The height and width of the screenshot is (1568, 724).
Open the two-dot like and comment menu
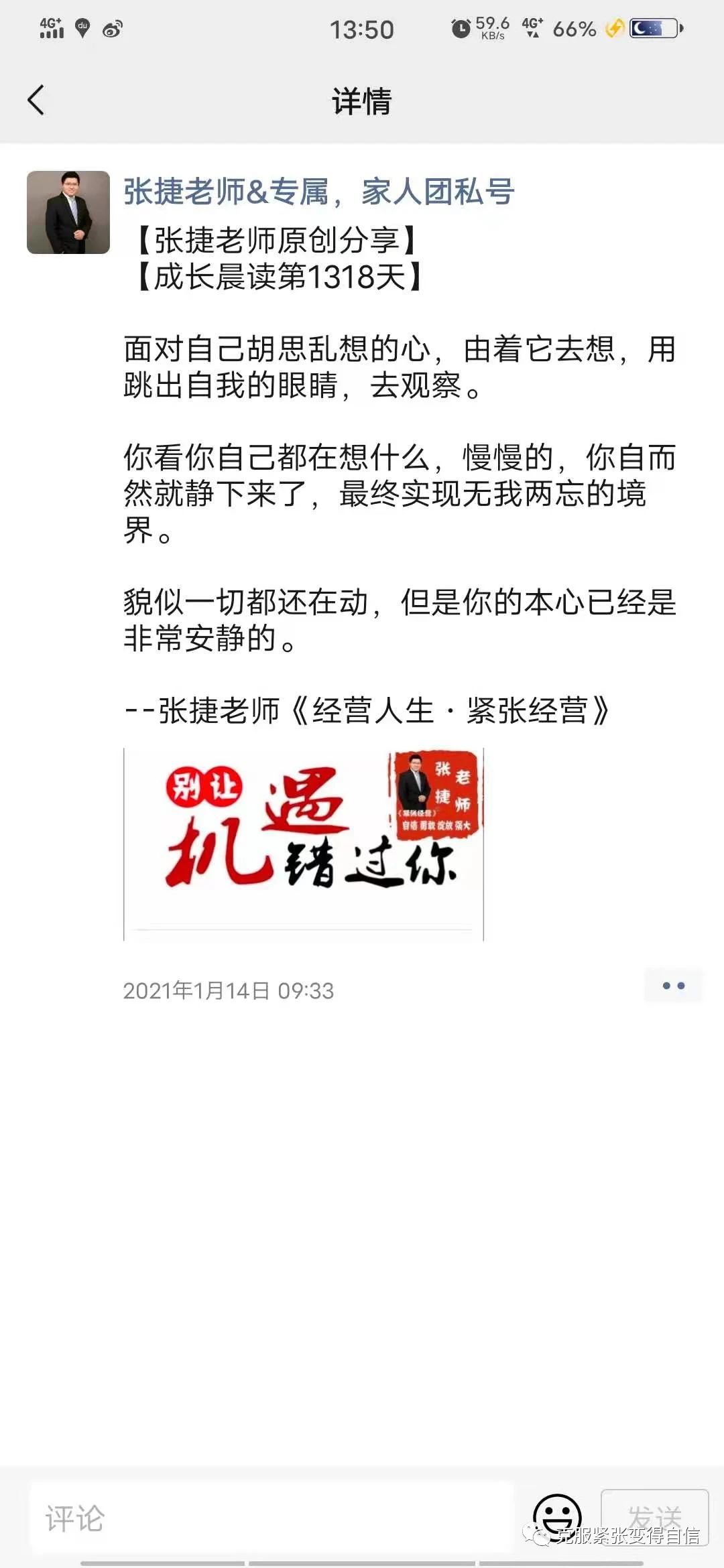[673, 986]
